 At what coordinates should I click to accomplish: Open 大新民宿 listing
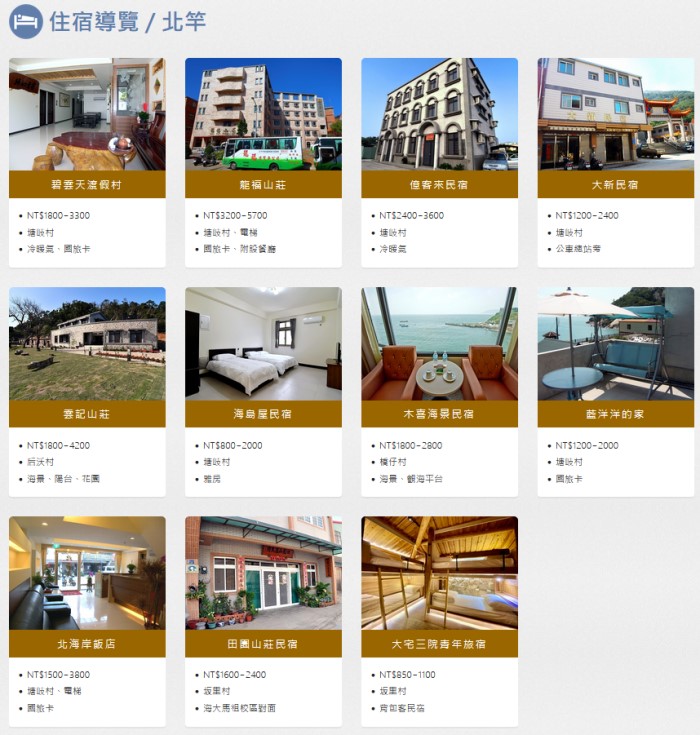point(615,184)
